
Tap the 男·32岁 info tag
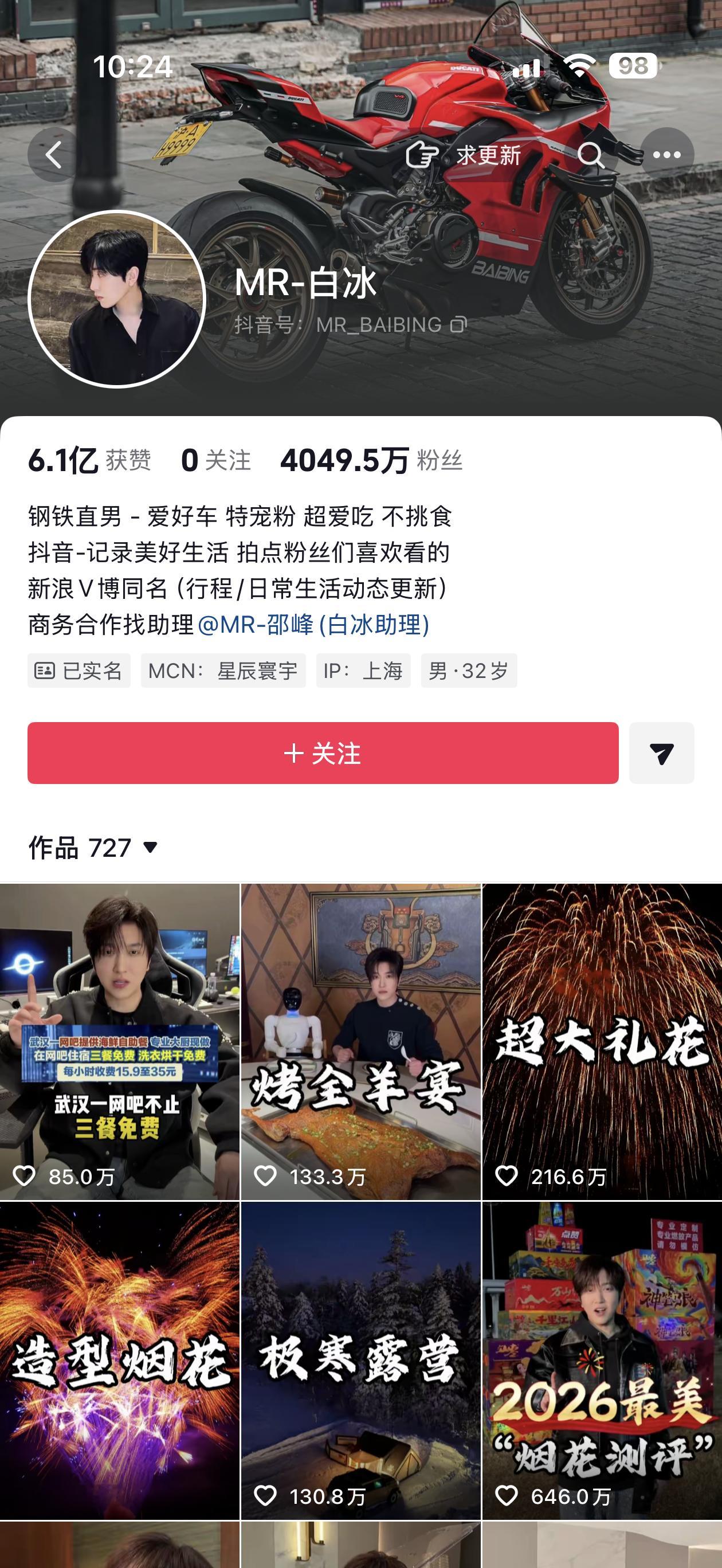pyautogui.click(x=467, y=672)
